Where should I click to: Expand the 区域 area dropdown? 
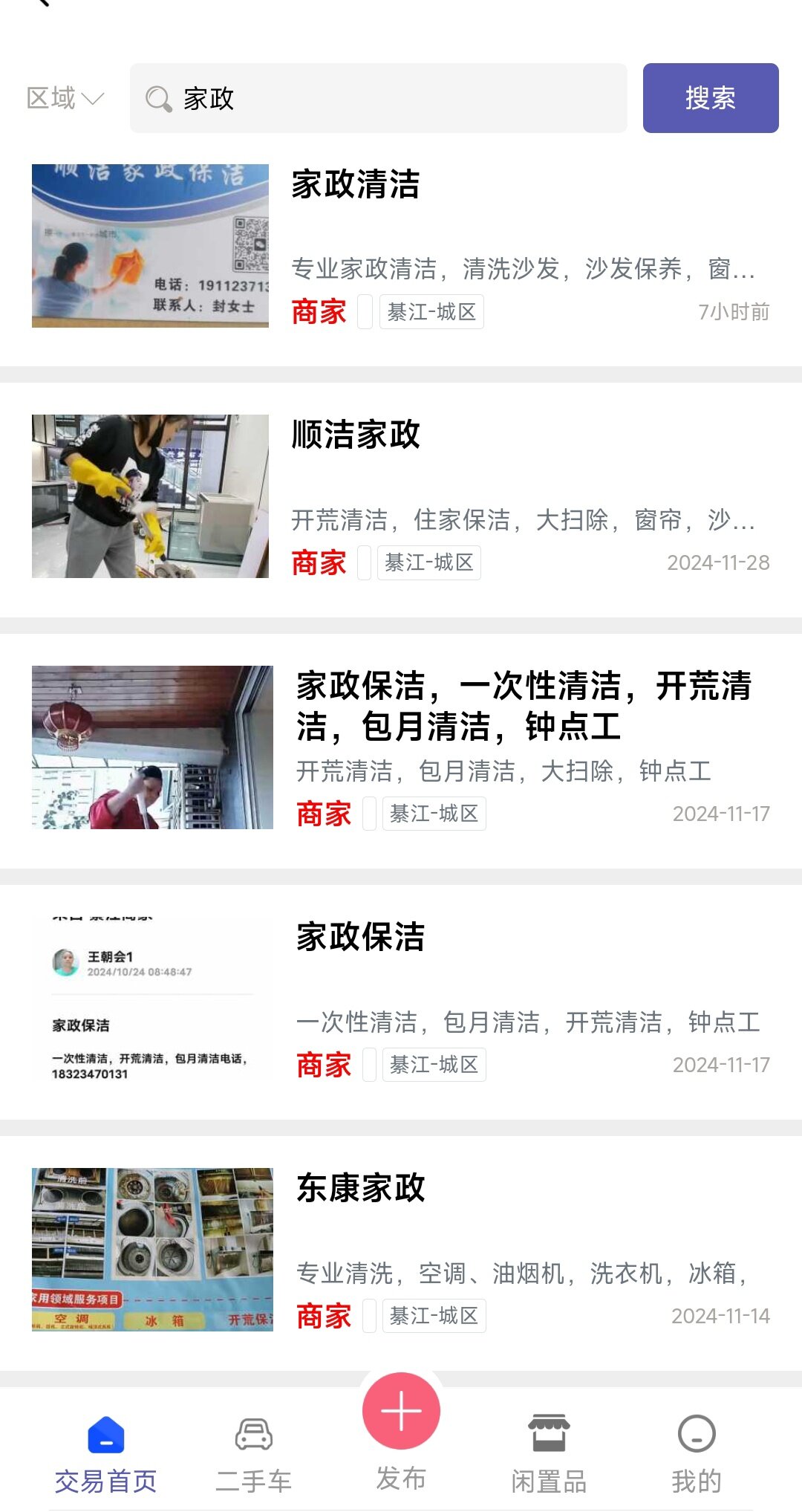[65, 98]
